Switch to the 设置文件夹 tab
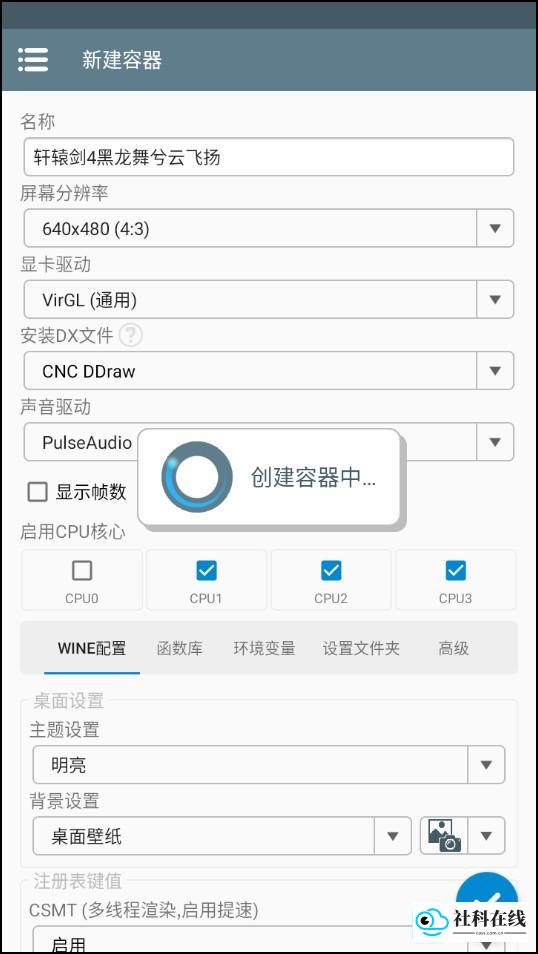This screenshot has height=954, width=538. 361,649
